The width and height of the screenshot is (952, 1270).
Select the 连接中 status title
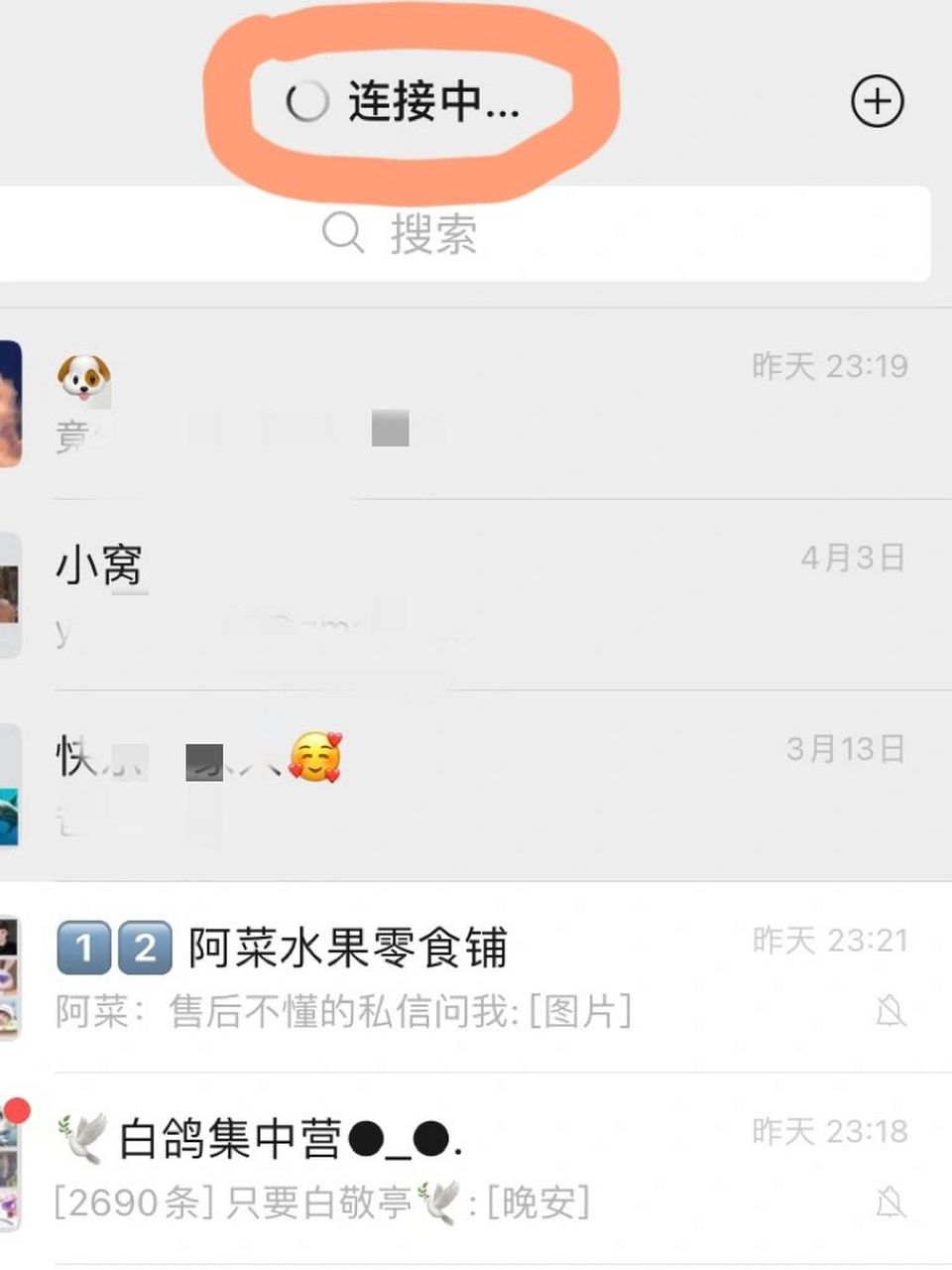point(433,102)
